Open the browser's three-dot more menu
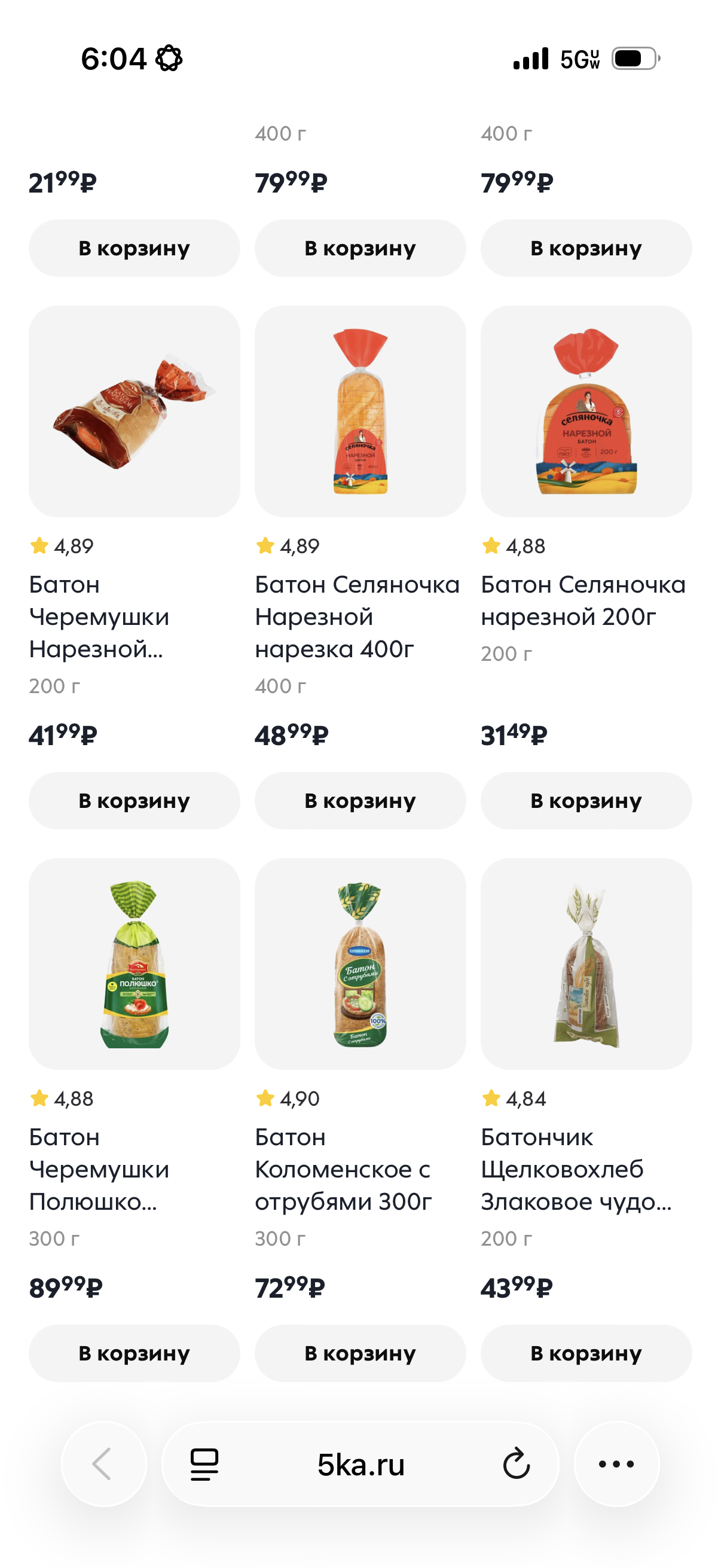Image resolution: width=721 pixels, height=1568 pixels. pos(616,1464)
